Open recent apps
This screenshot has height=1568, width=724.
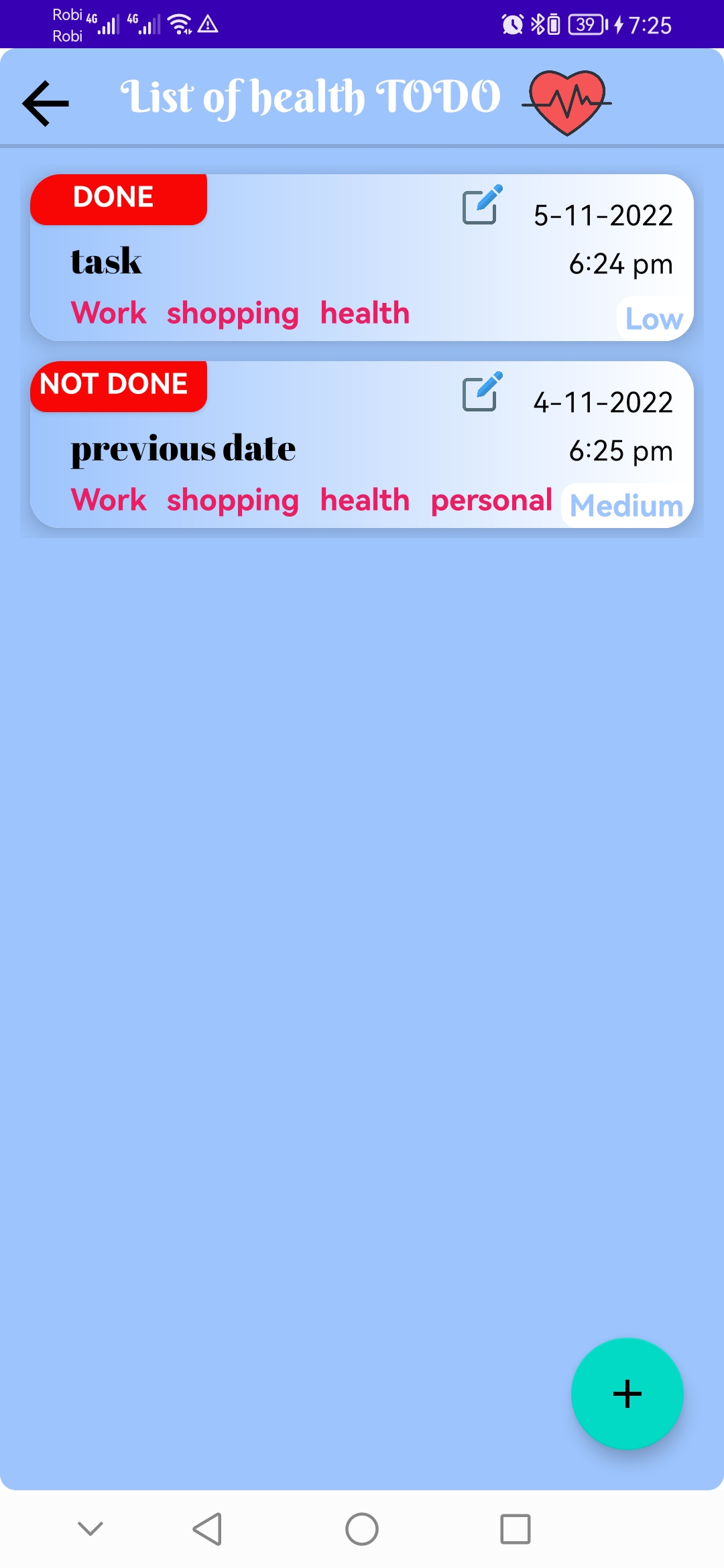tap(515, 1529)
